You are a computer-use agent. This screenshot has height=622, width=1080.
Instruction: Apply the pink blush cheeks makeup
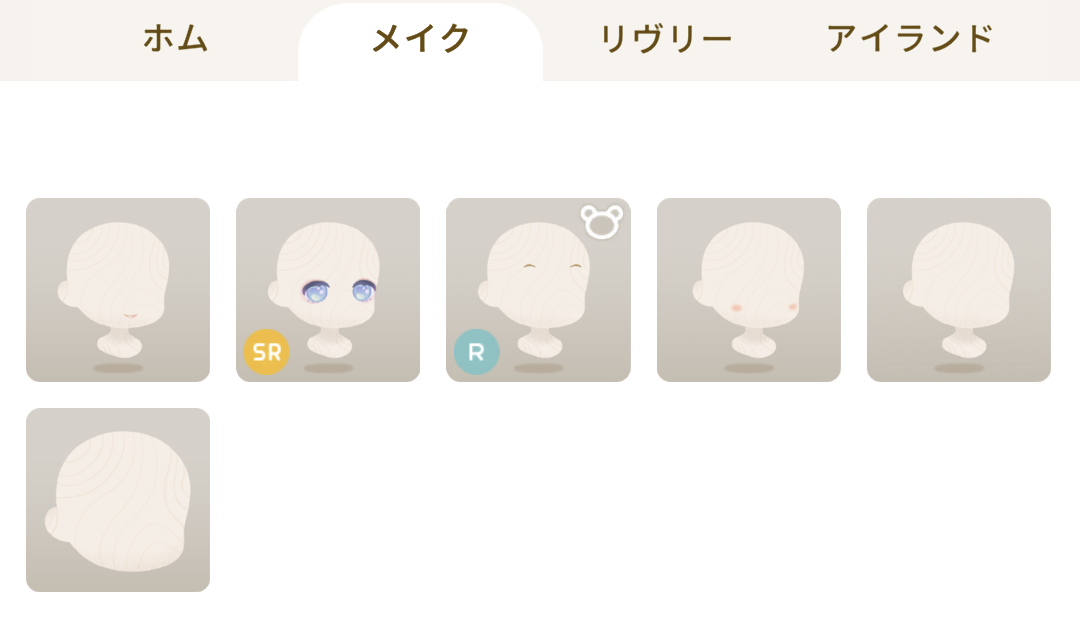pos(748,290)
